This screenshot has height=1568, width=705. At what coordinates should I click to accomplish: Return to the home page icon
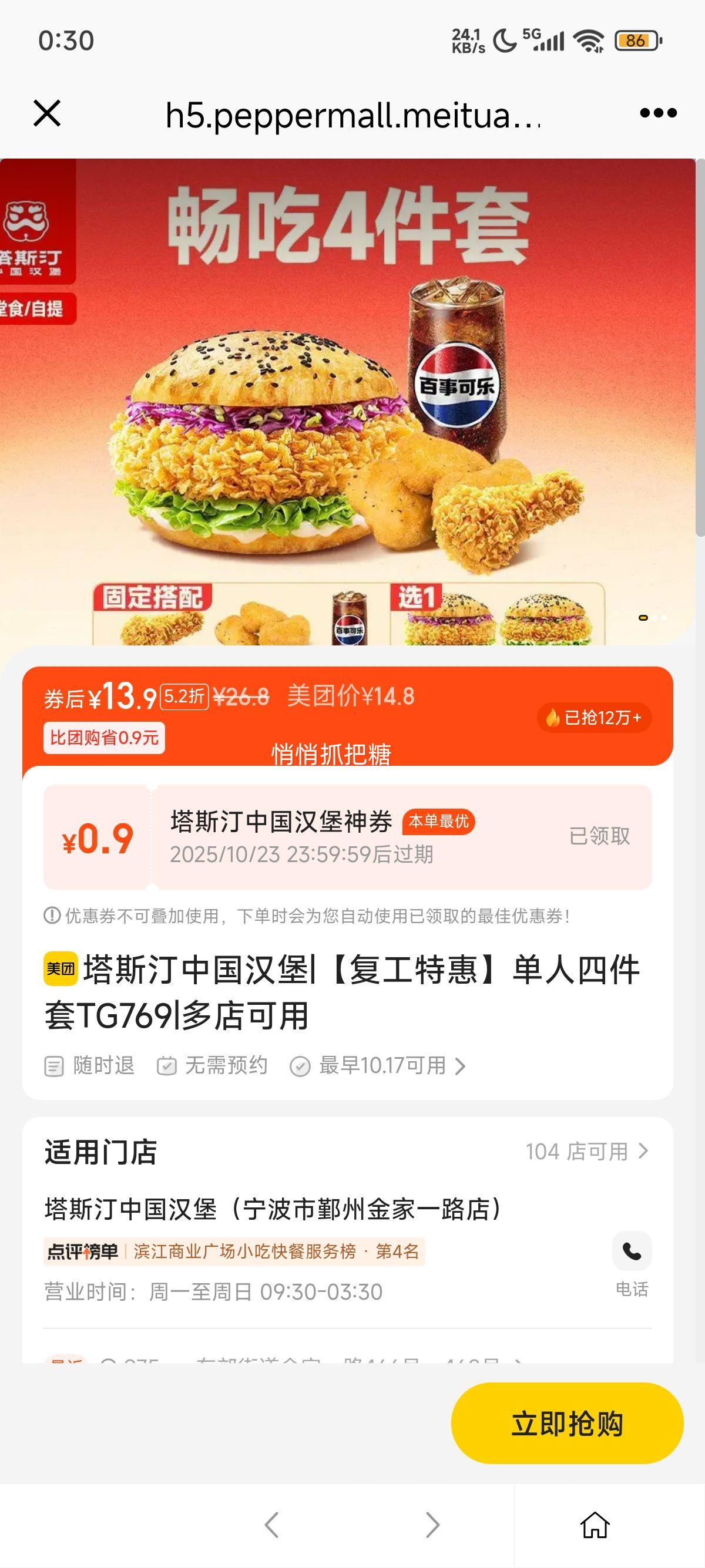[x=594, y=1525]
